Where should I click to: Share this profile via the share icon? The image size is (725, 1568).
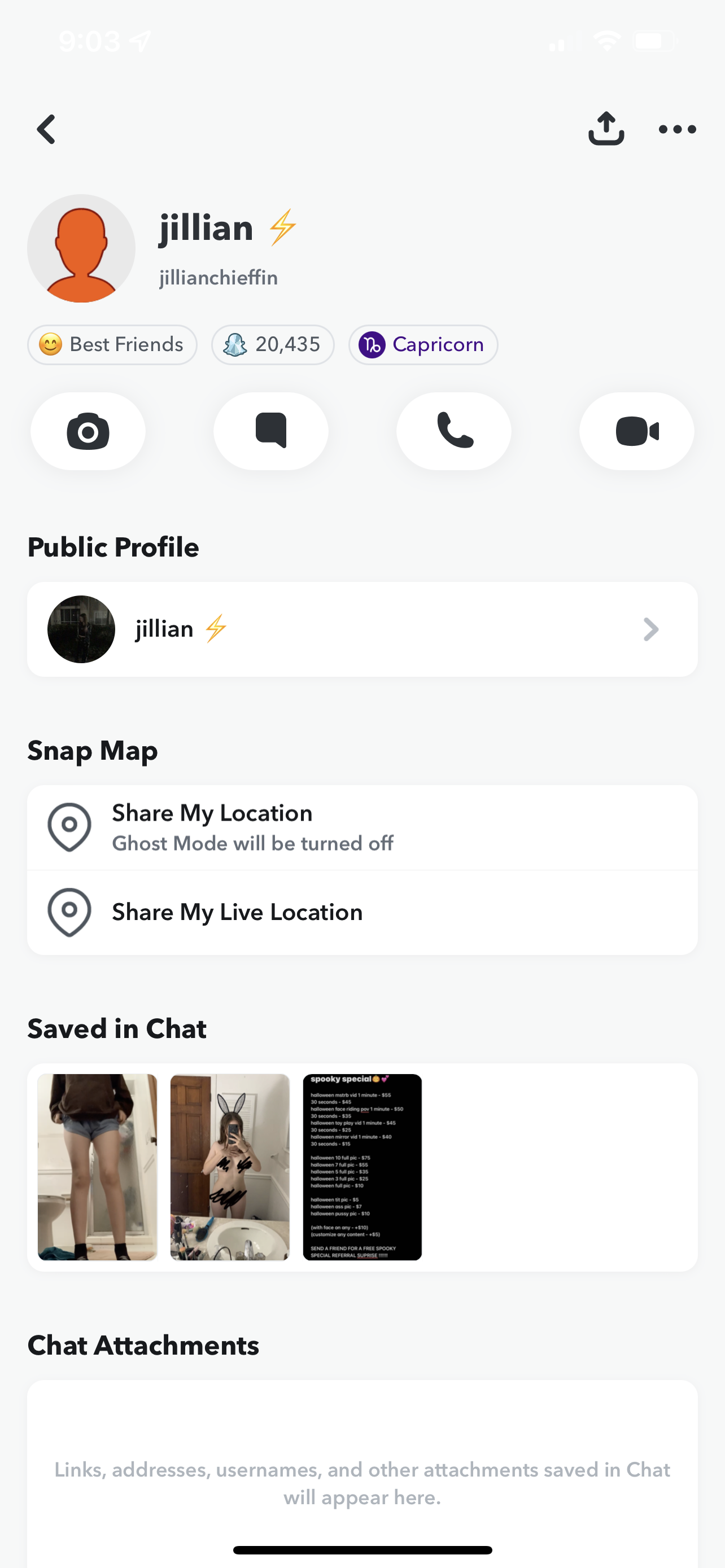[x=606, y=129]
